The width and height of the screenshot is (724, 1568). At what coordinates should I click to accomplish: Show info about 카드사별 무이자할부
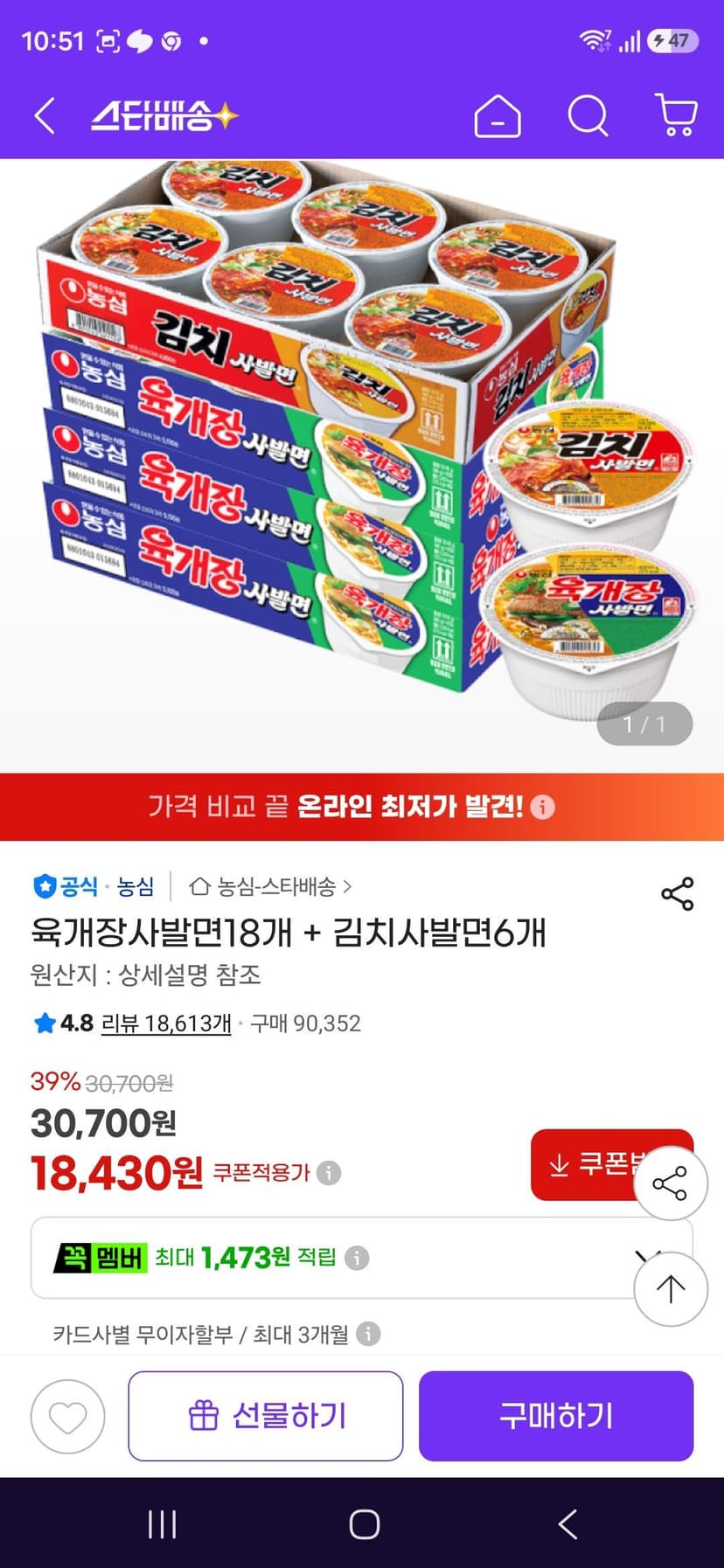coord(369,1335)
